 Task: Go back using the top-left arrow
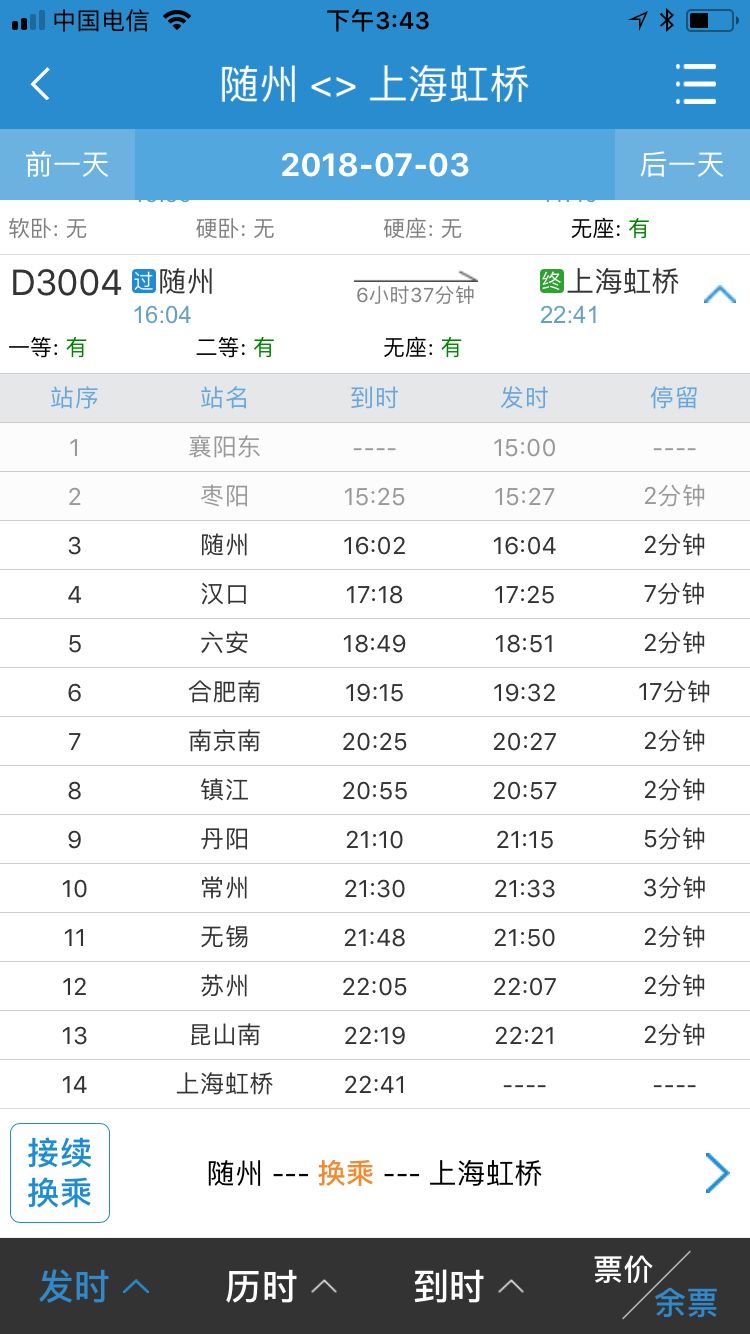pos(40,84)
